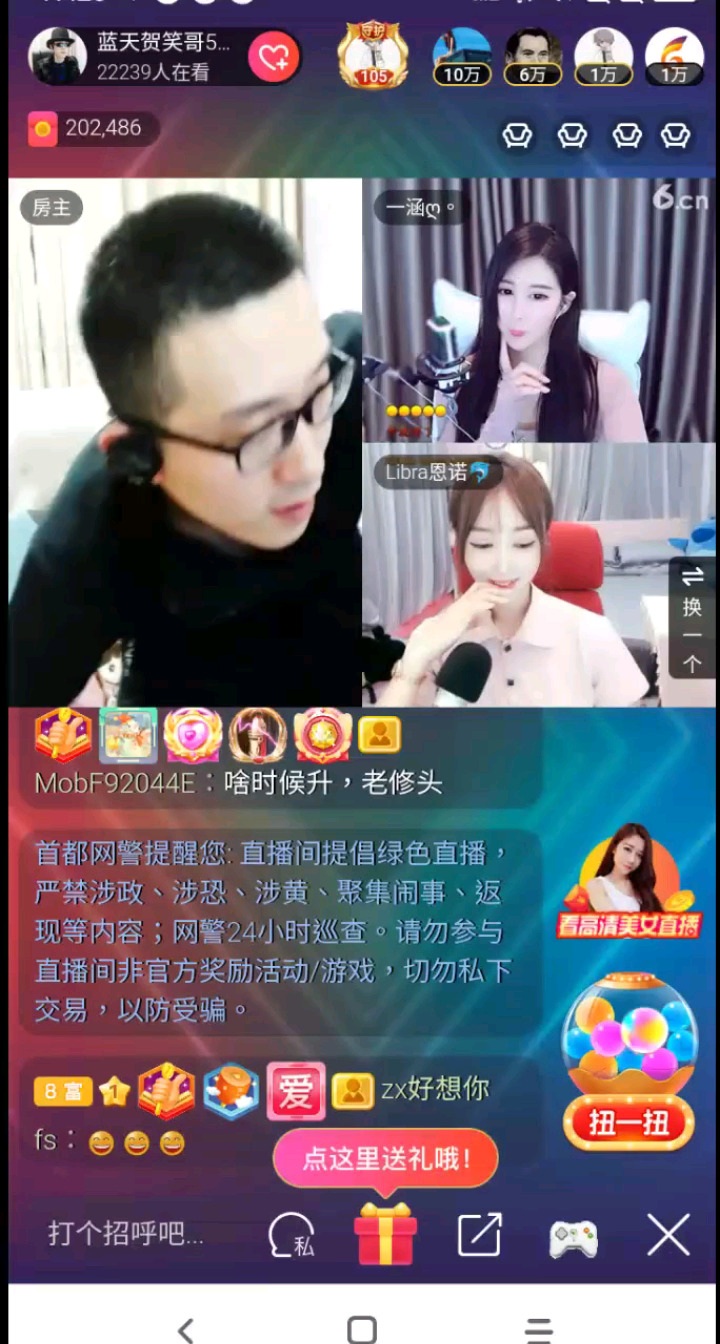Open the 房主 host video
The height and width of the screenshot is (1344, 720).
coord(185,440)
